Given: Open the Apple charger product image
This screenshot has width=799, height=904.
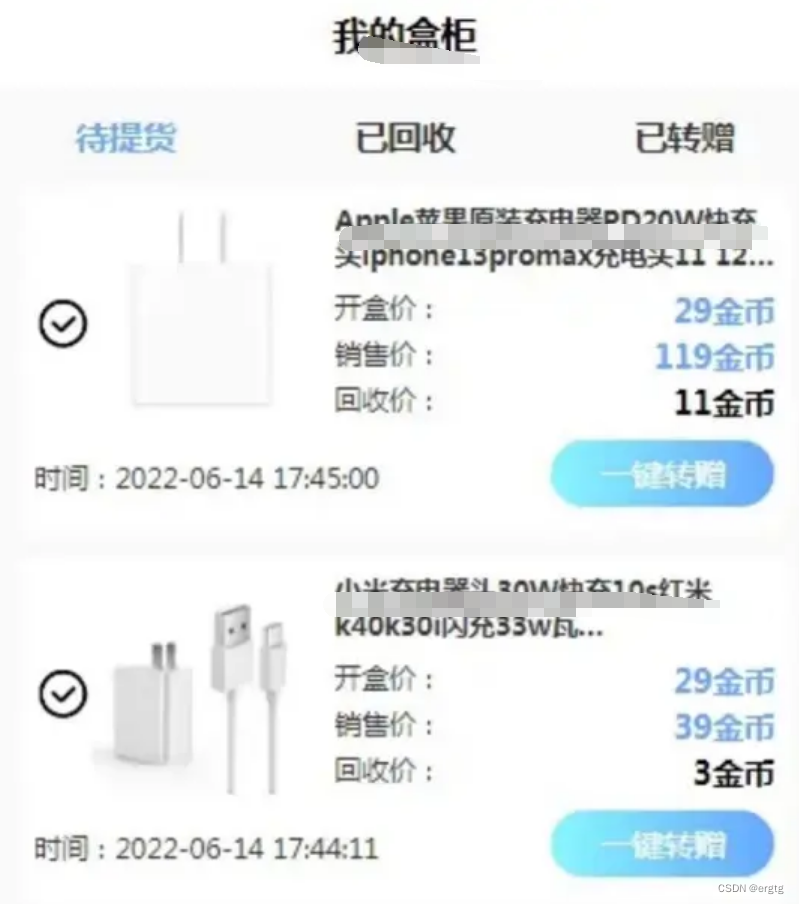Looking at the screenshot, I should 202,312.
